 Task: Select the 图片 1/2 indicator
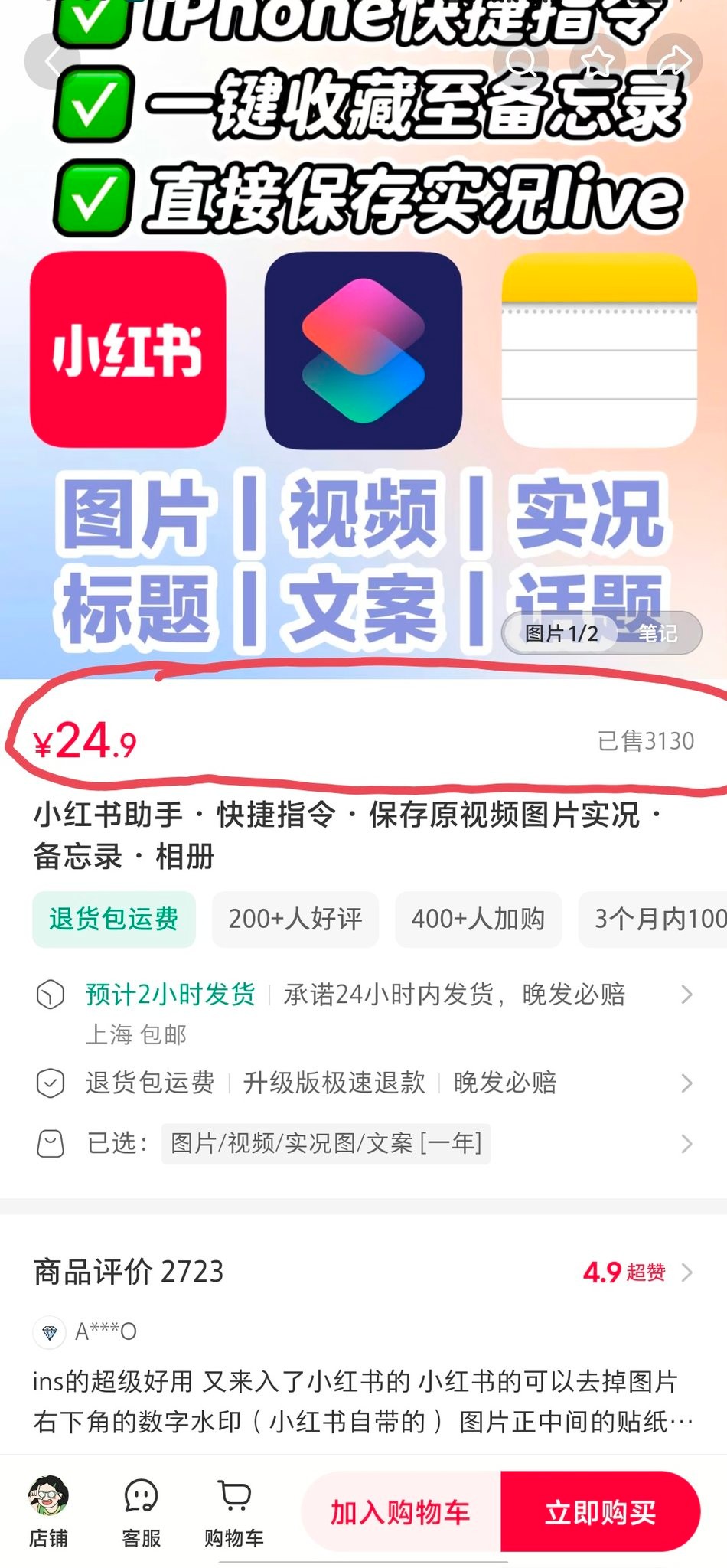pyautogui.click(x=562, y=633)
